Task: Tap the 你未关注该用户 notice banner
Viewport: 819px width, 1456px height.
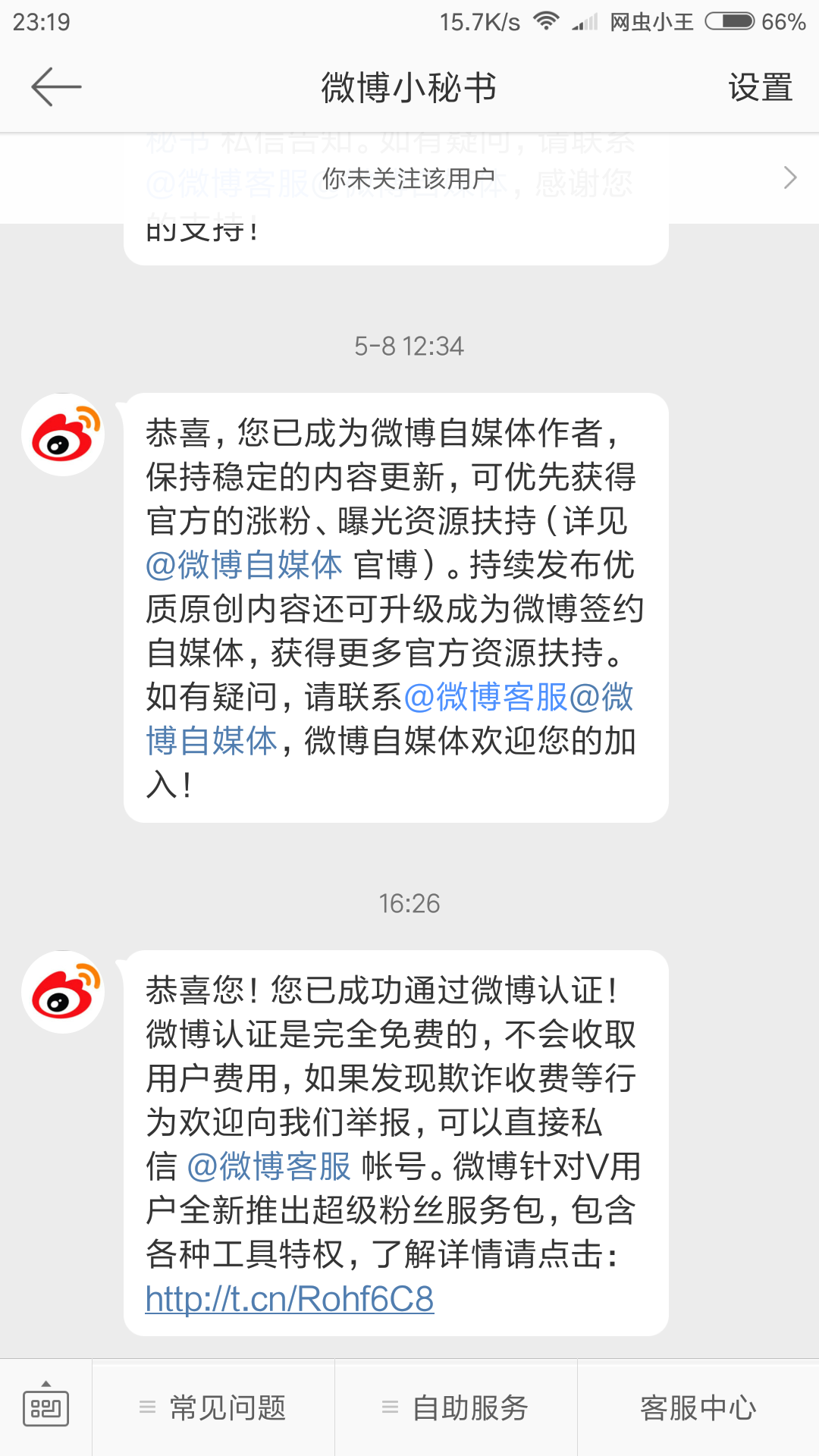Action: (409, 178)
